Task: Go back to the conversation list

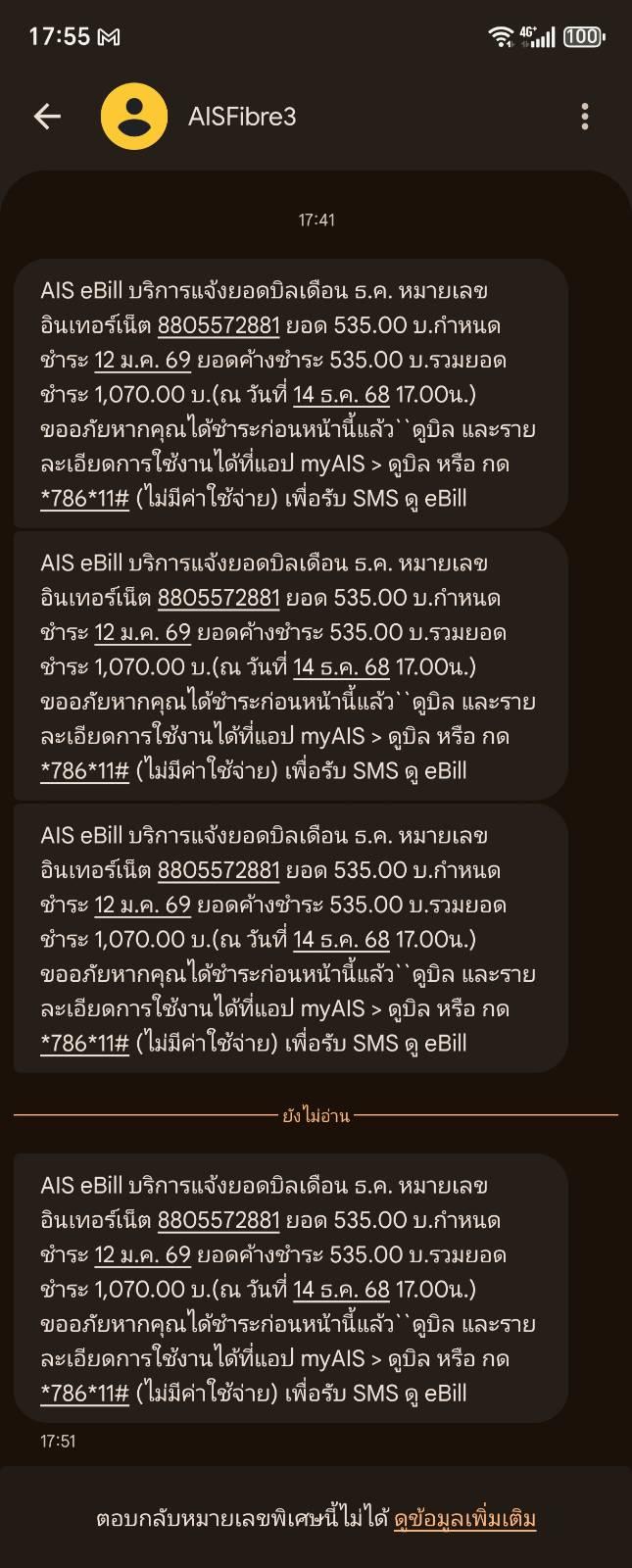Action: pyautogui.click(x=47, y=117)
